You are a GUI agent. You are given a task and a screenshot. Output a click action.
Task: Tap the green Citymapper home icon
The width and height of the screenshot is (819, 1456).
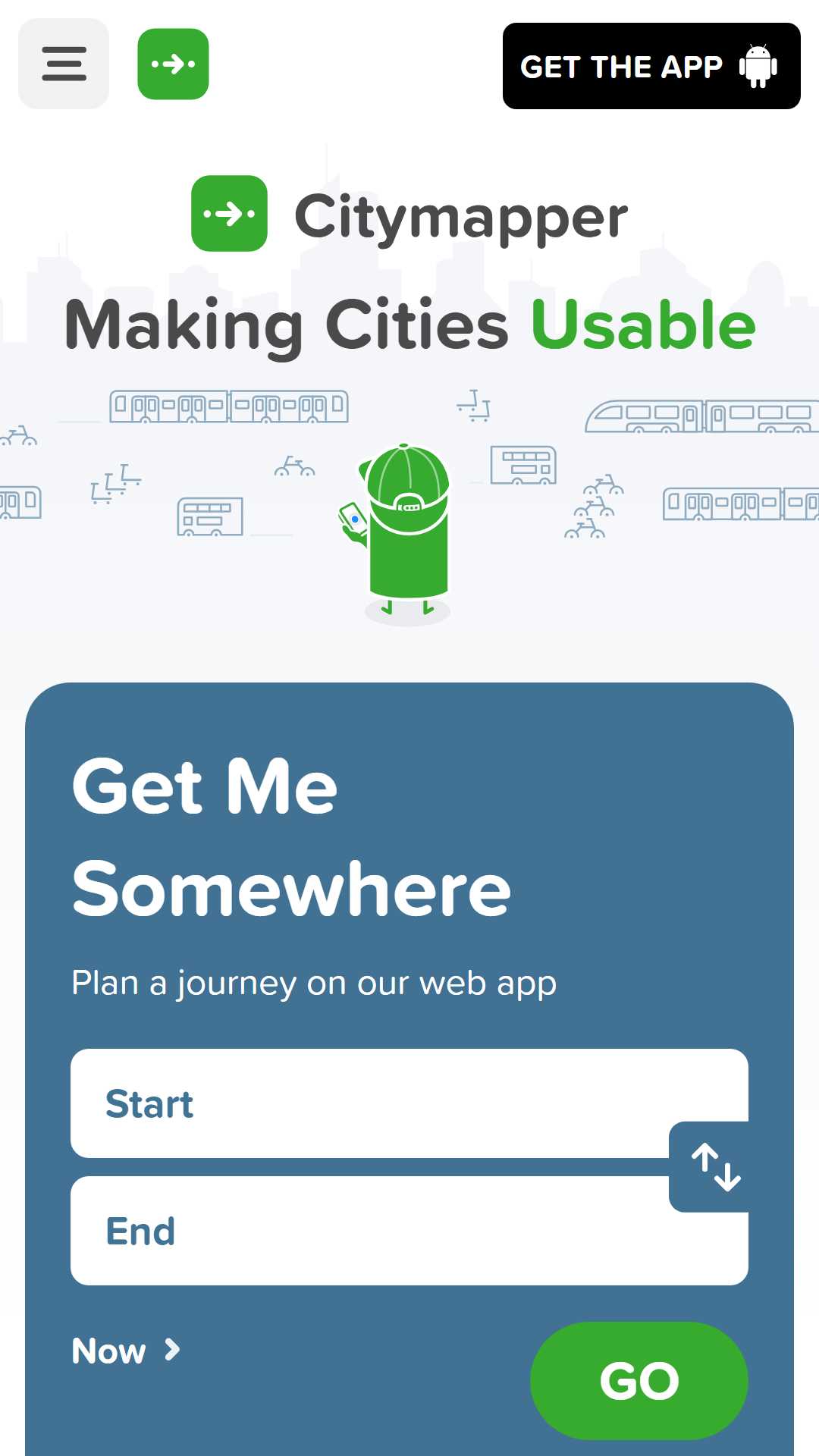[173, 64]
